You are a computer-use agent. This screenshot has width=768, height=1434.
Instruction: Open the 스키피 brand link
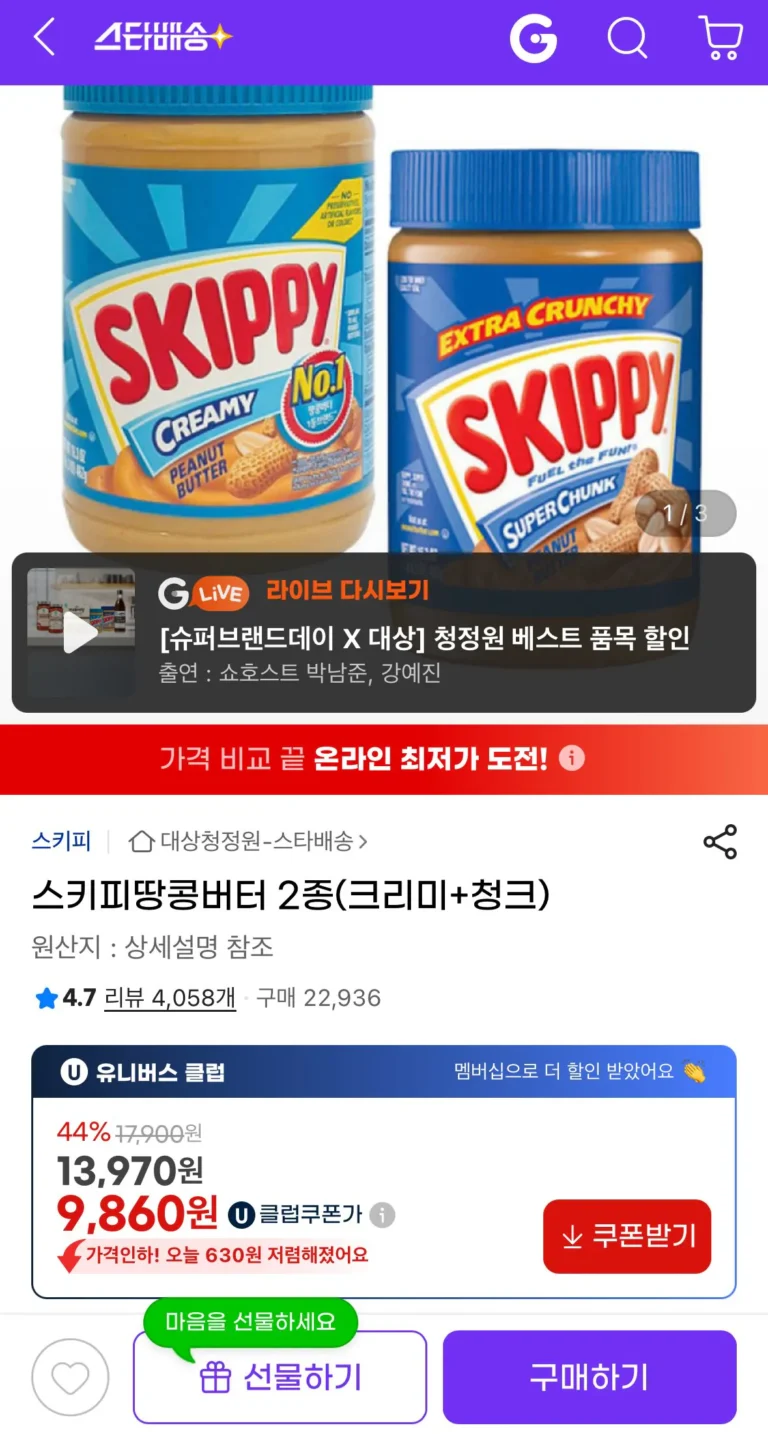(61, 842)
